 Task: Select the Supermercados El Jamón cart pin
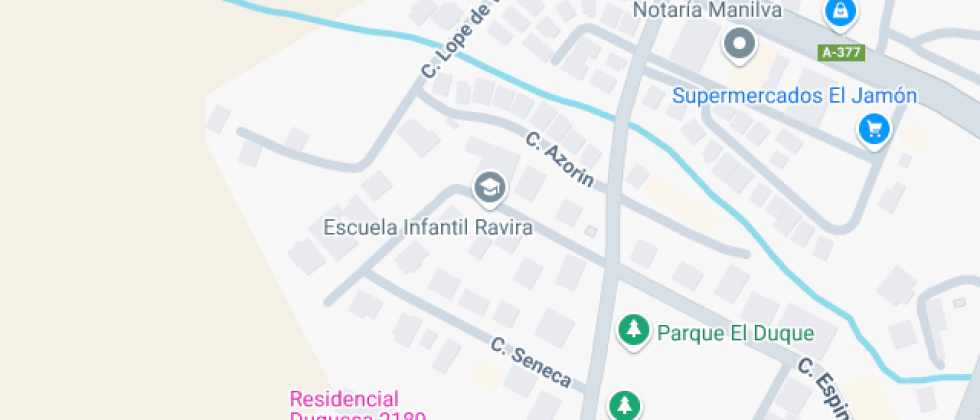coord(875,129)
